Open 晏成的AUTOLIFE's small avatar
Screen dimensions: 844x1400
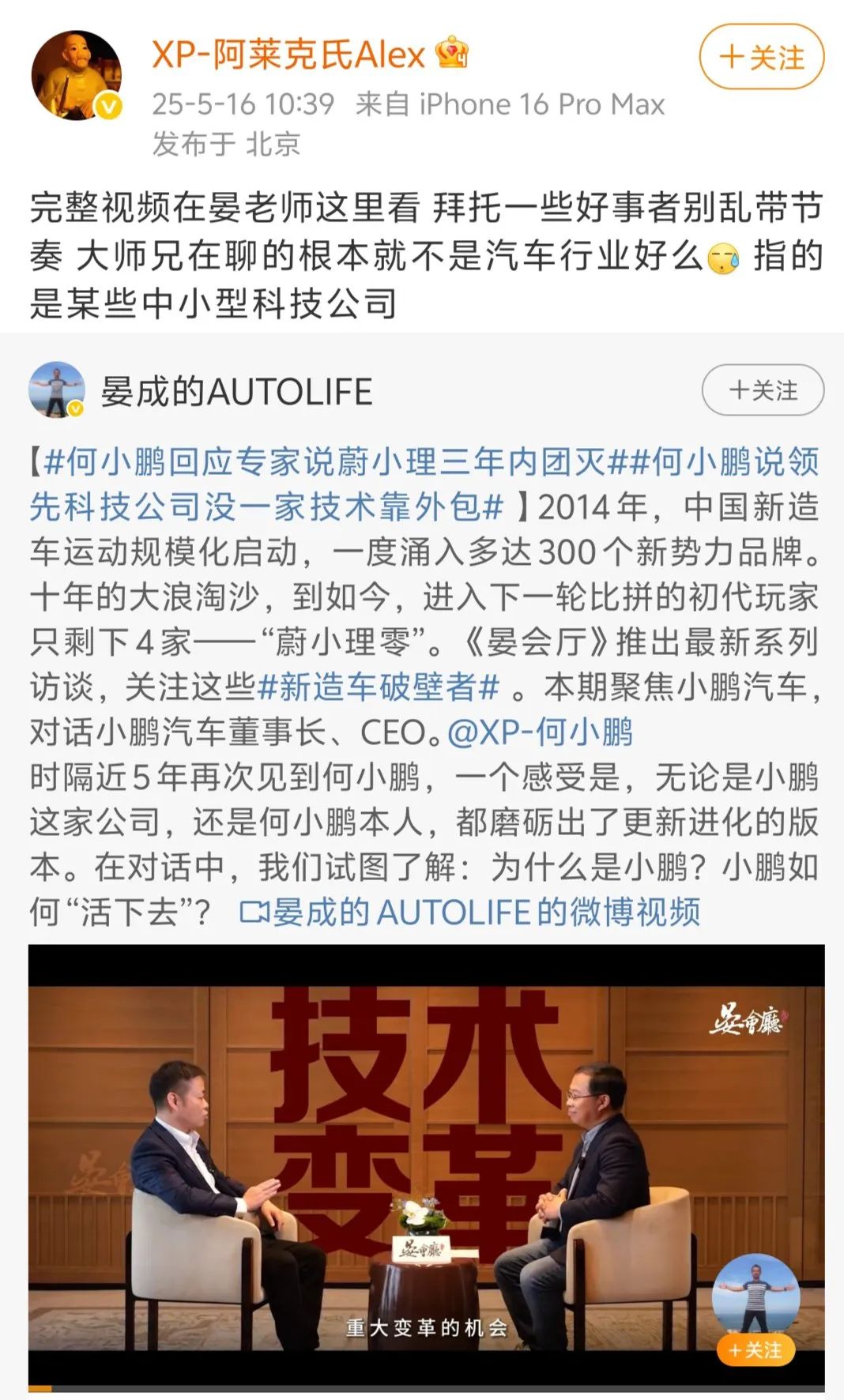[x=57, y=390]
